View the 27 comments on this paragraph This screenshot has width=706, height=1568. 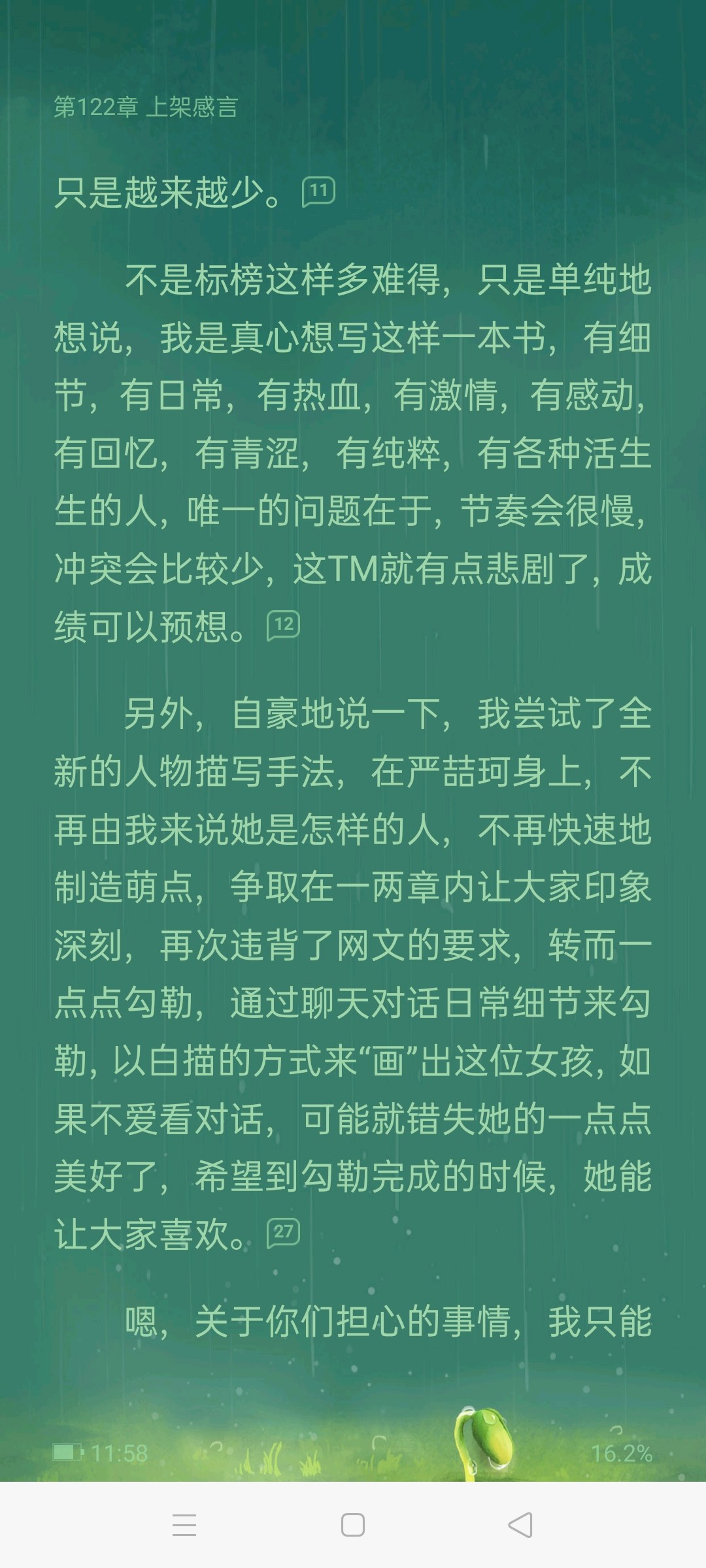pos(283,1233)
